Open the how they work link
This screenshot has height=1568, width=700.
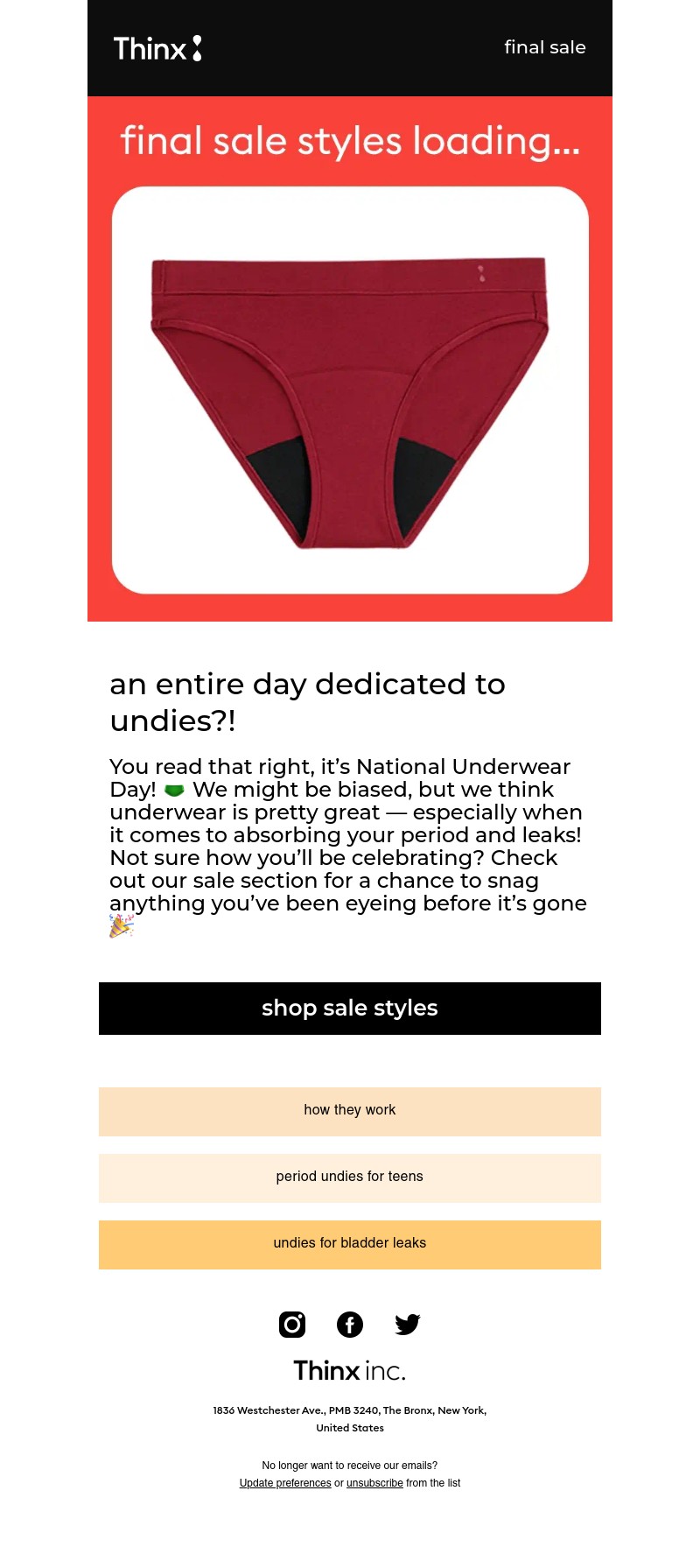[x=350, y=1111]
